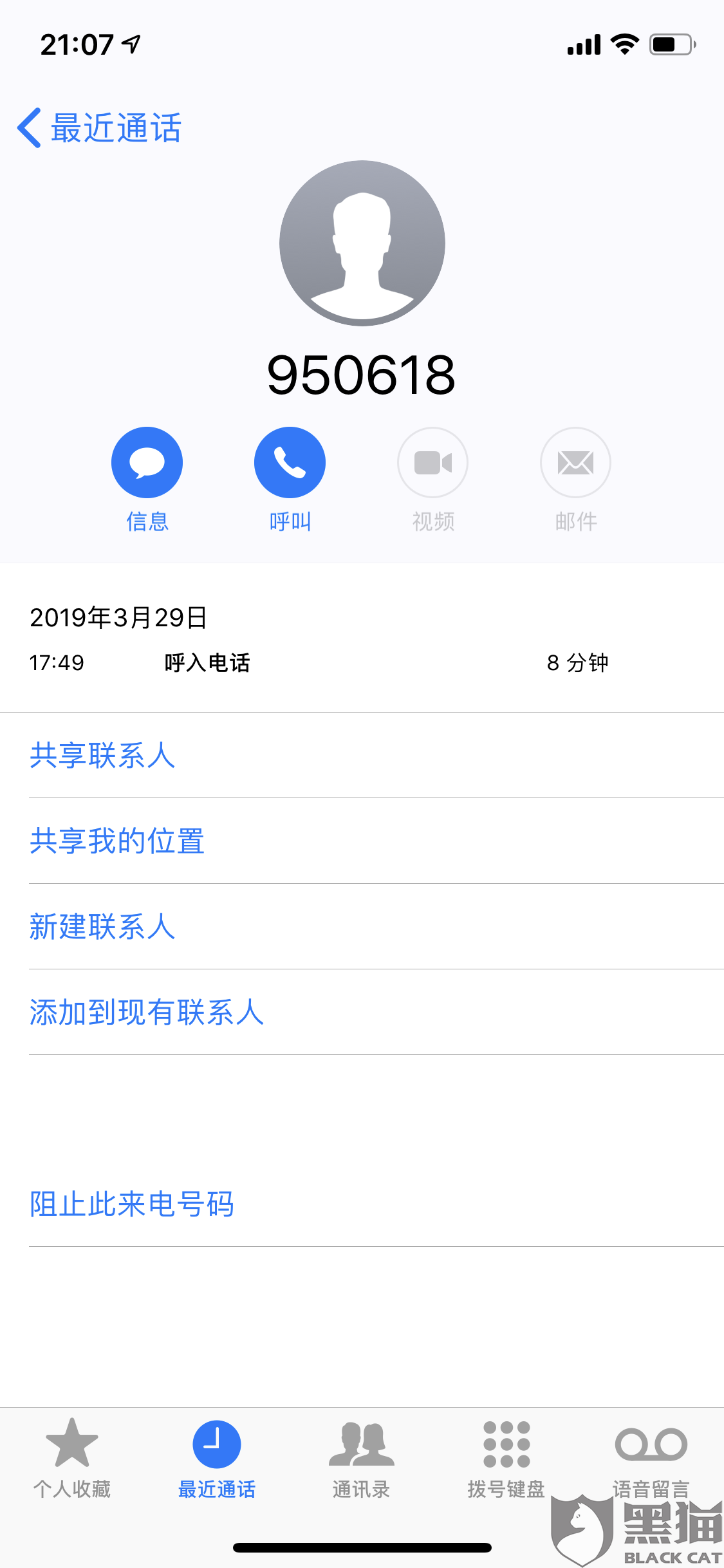
Task: Go back to 最近通话 list
Action: (x=99, y=127)
